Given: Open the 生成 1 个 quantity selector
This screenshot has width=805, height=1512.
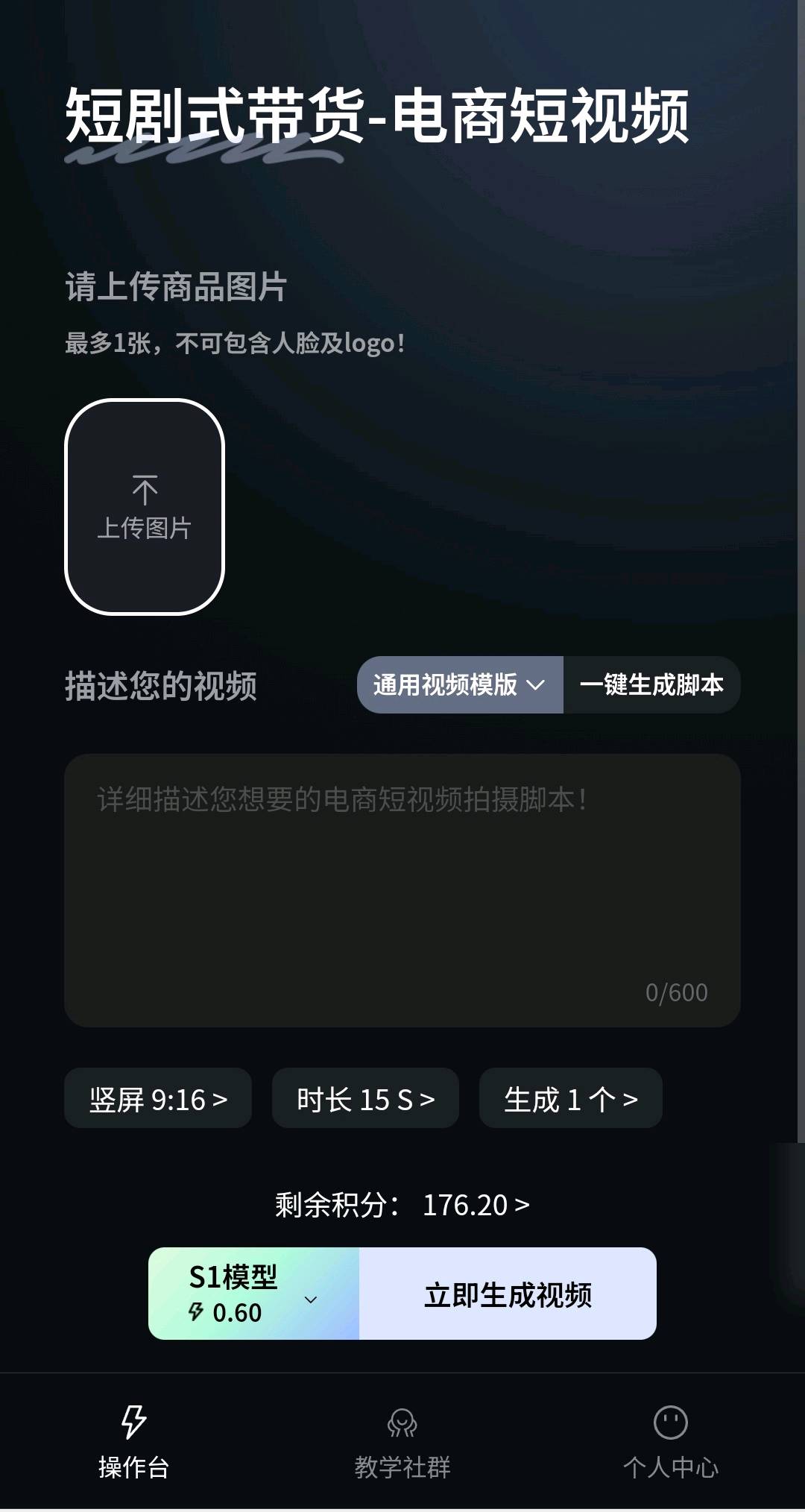Looking at the screenshot, I should pos(570,1098).
